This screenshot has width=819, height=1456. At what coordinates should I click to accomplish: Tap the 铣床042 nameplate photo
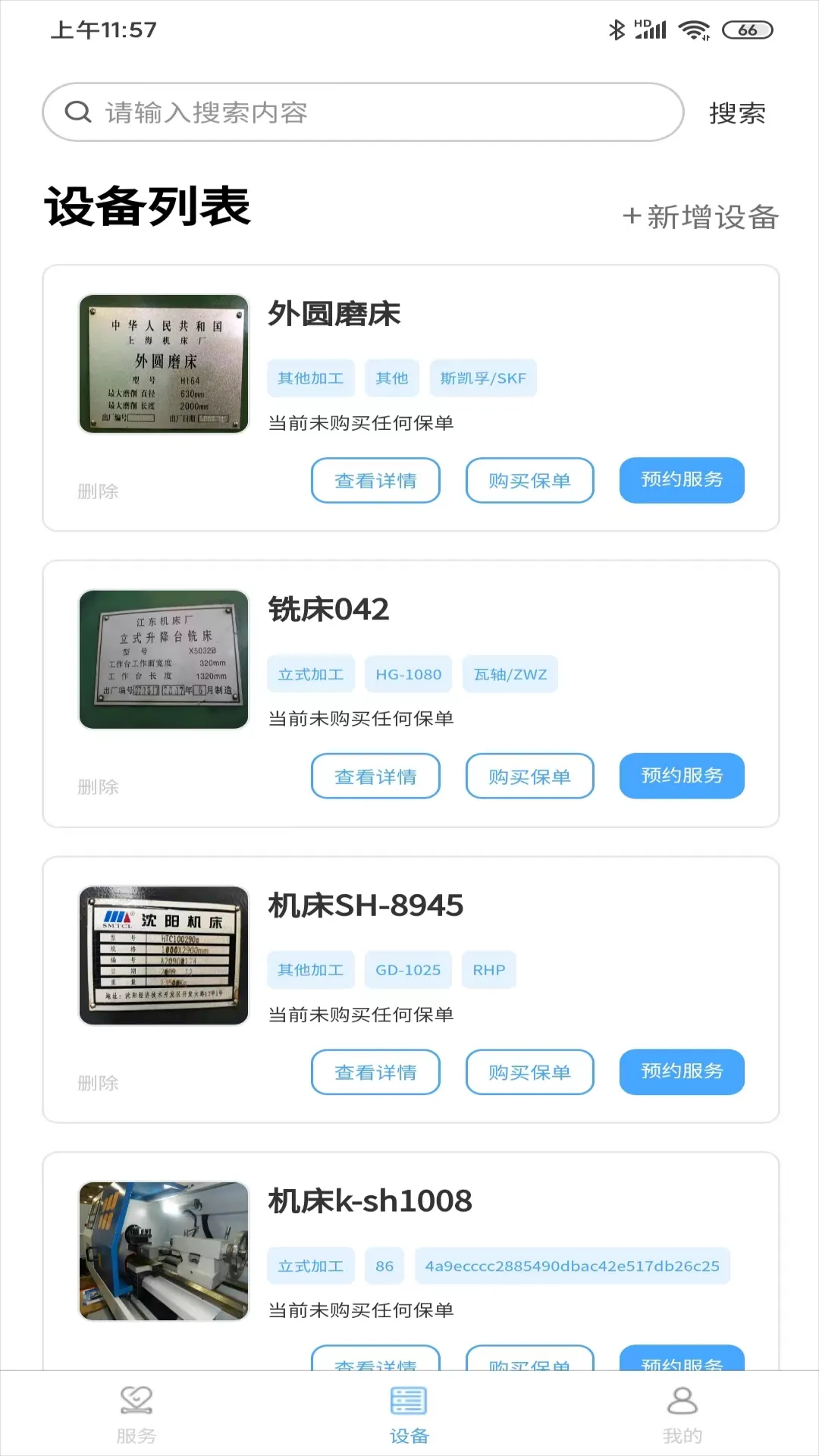[x=162, y=660]
